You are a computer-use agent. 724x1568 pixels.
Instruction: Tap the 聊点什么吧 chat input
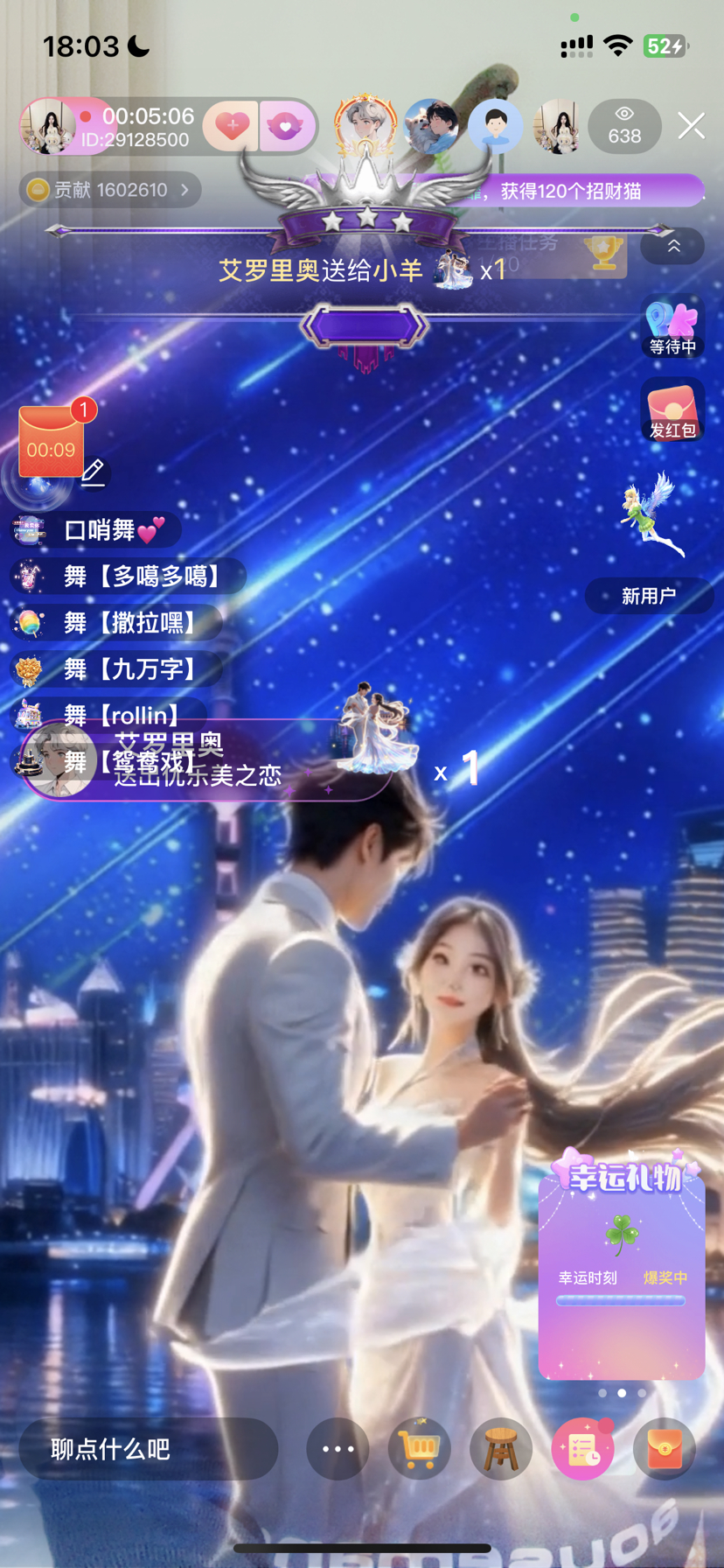[149, 1449]
